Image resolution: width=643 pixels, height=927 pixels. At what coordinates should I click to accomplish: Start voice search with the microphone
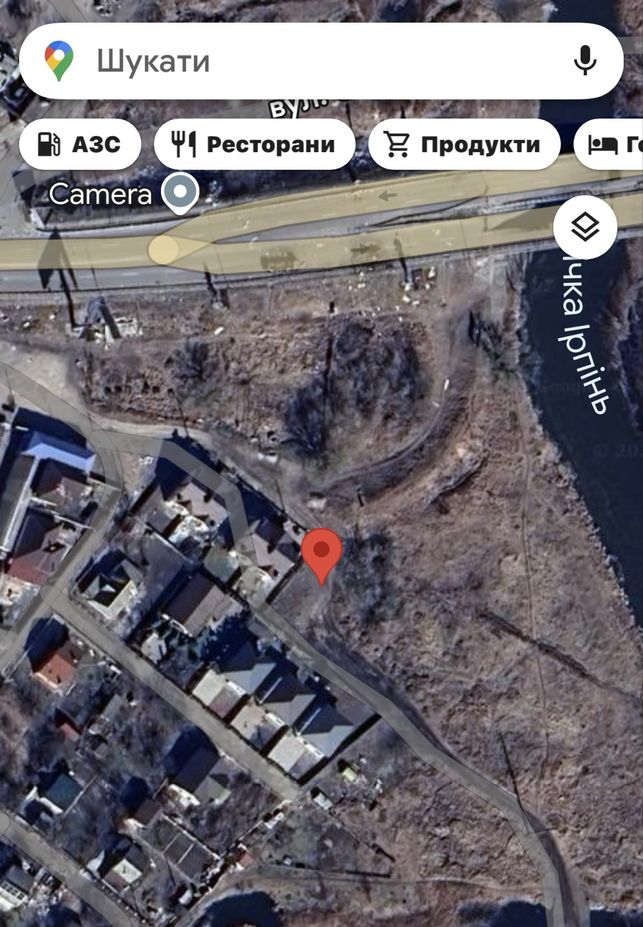tap(585, 61)
